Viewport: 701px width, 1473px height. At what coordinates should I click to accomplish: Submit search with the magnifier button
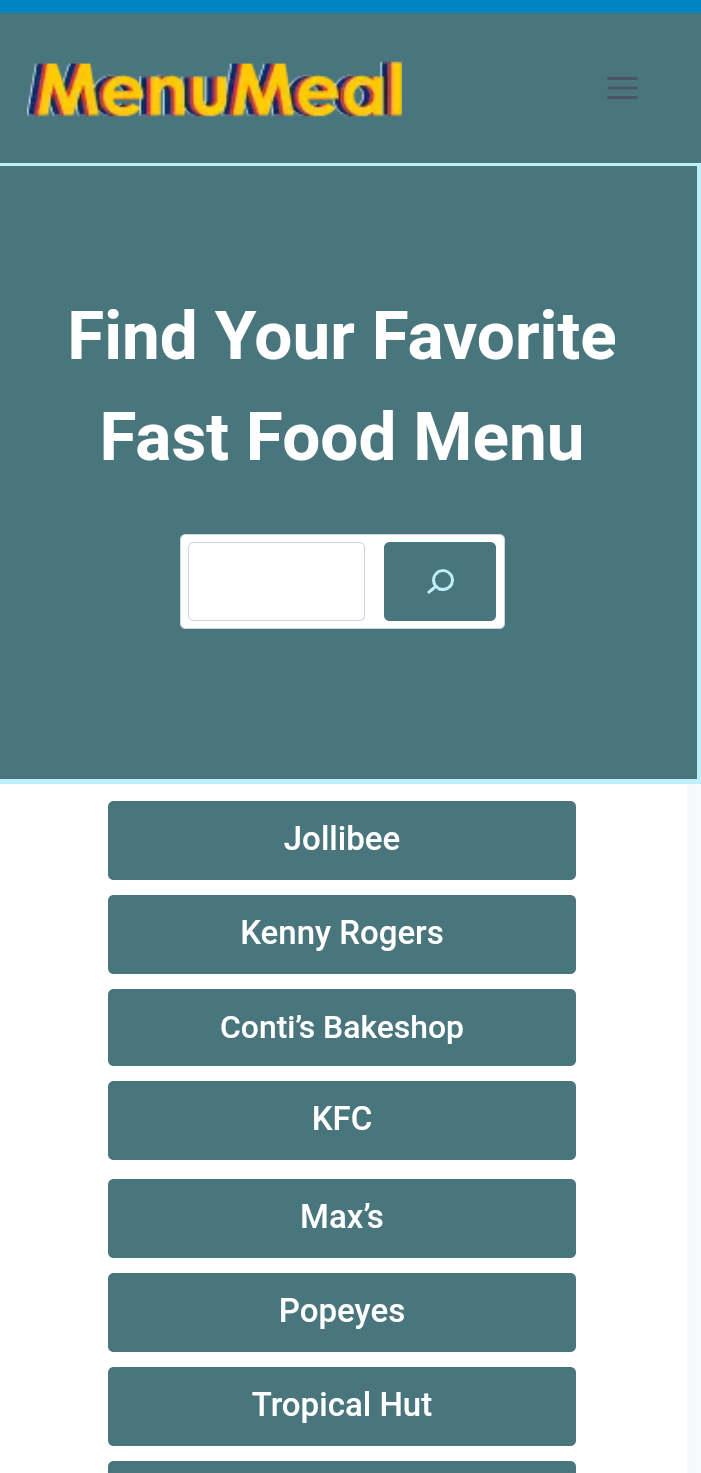tap(440, 581)
